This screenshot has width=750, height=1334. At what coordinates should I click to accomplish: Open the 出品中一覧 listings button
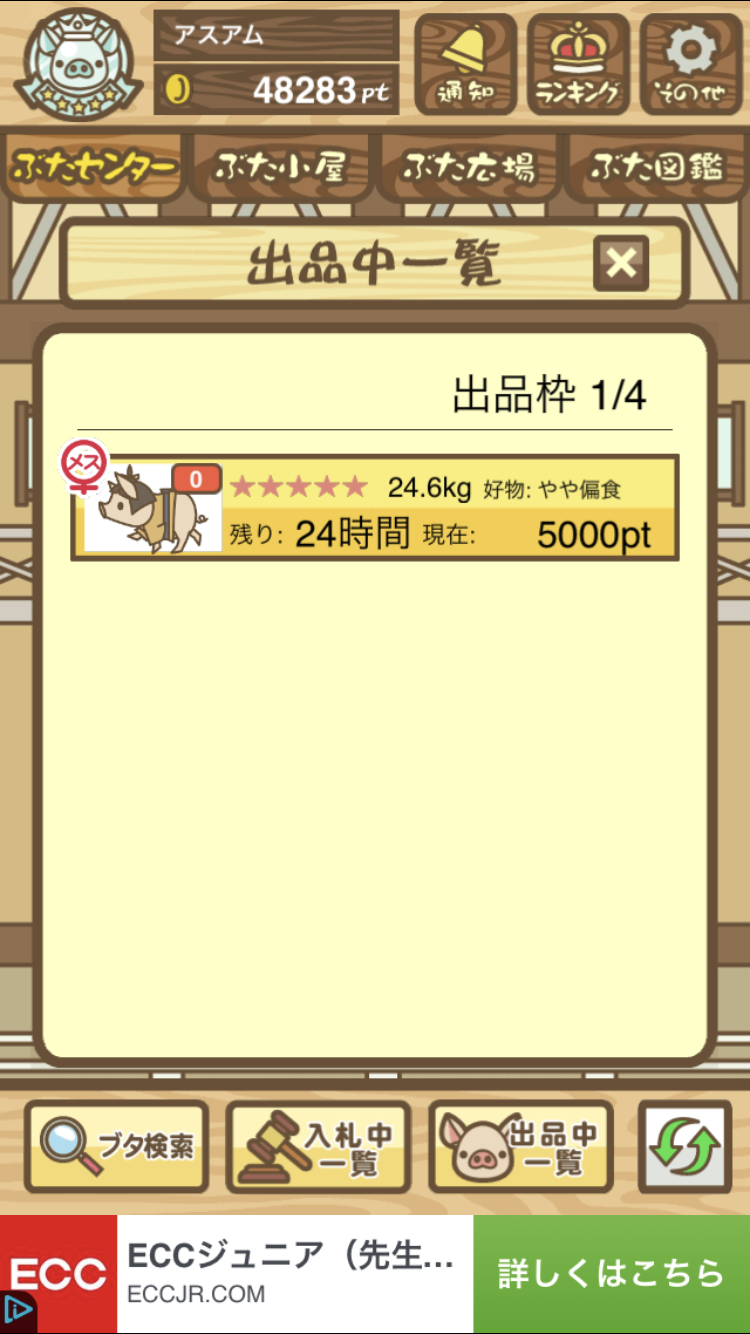coord(521,1146)
